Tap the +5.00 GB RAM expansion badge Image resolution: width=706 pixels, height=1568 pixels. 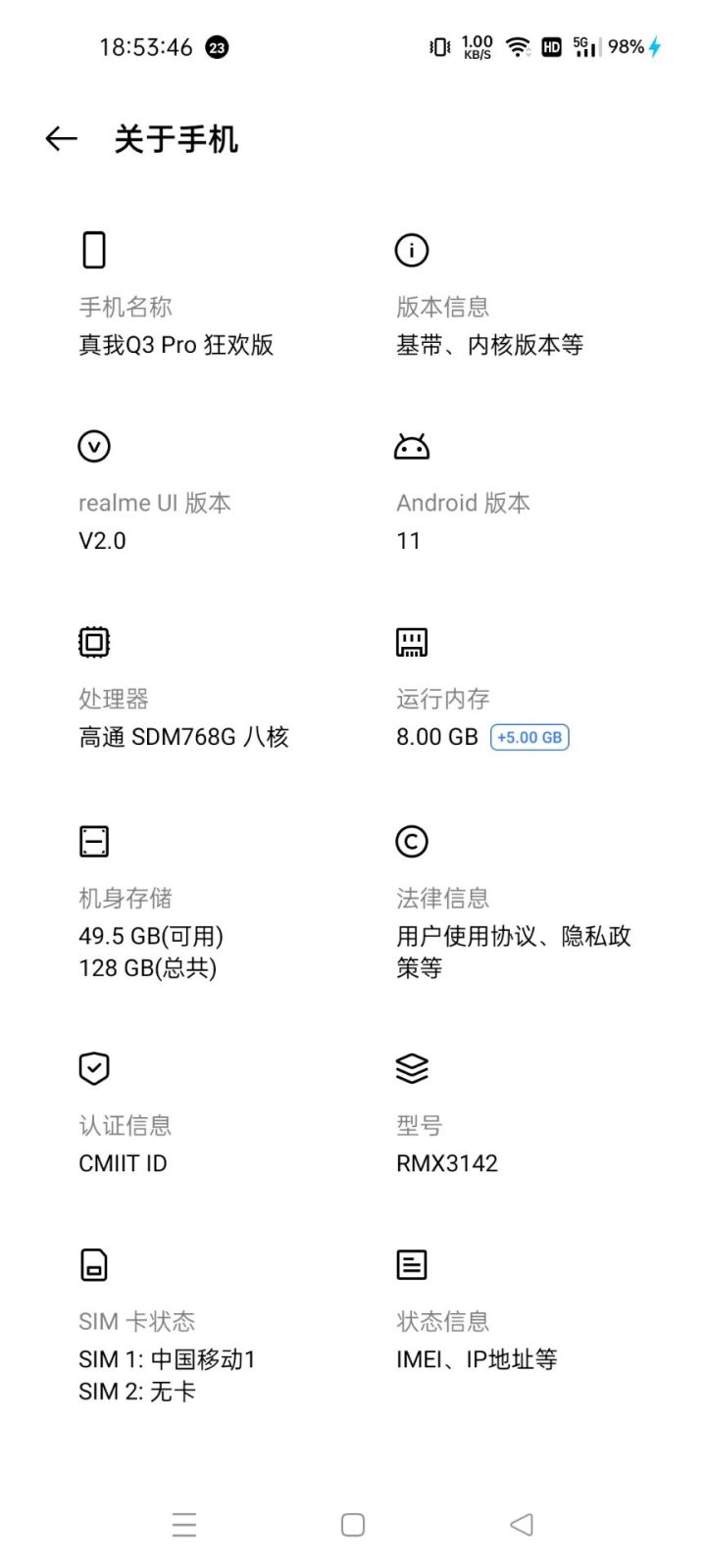click(529, 737)
